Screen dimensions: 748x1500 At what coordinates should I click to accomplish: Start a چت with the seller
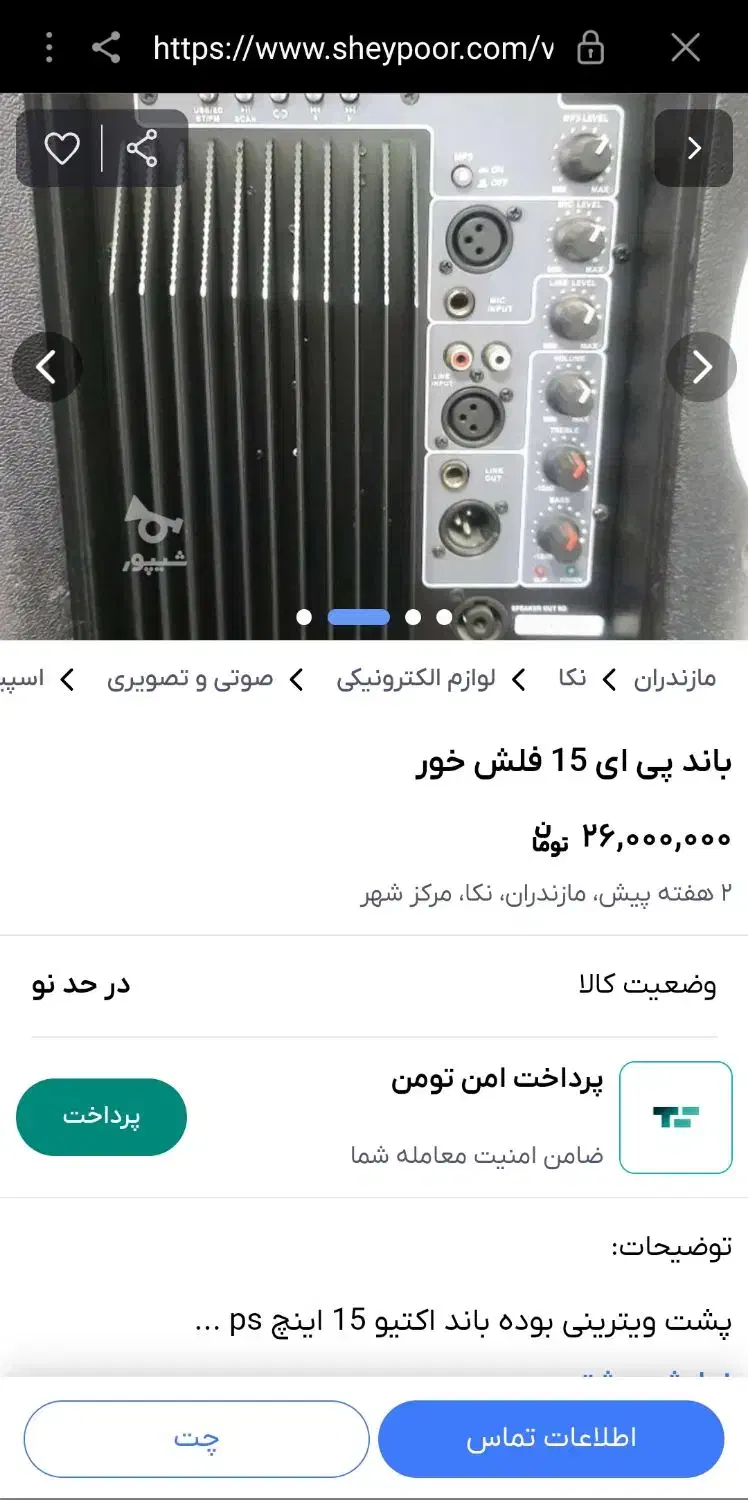pos(197,1438)
